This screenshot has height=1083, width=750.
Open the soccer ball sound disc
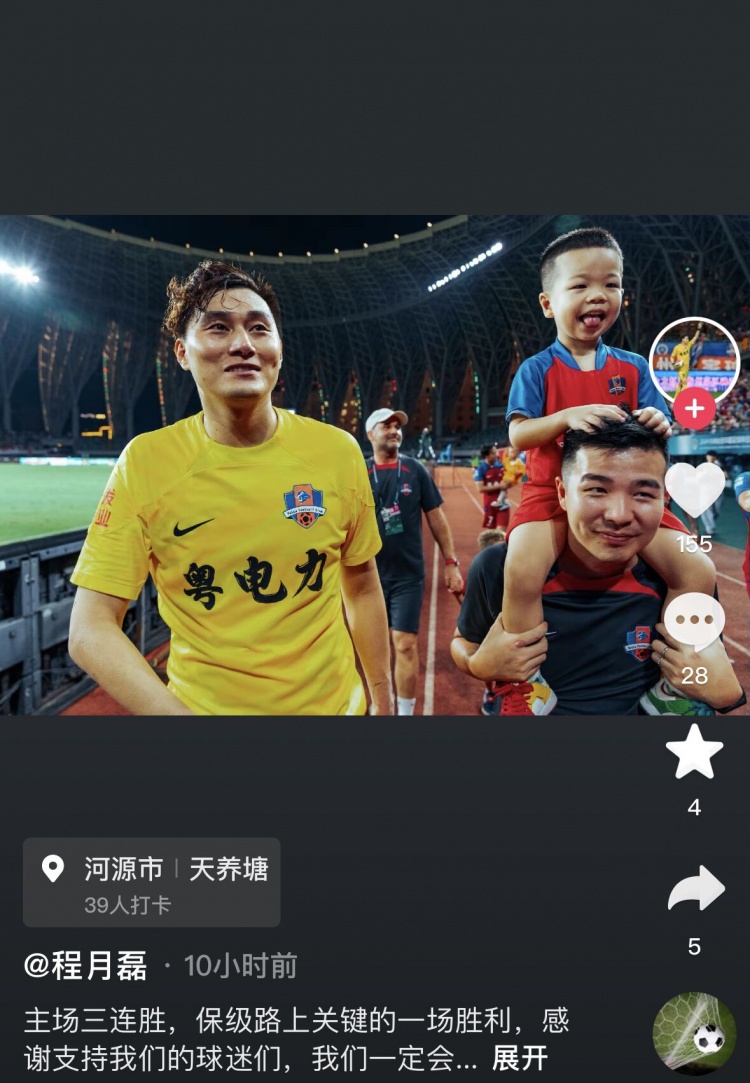tap(694, 1032)
